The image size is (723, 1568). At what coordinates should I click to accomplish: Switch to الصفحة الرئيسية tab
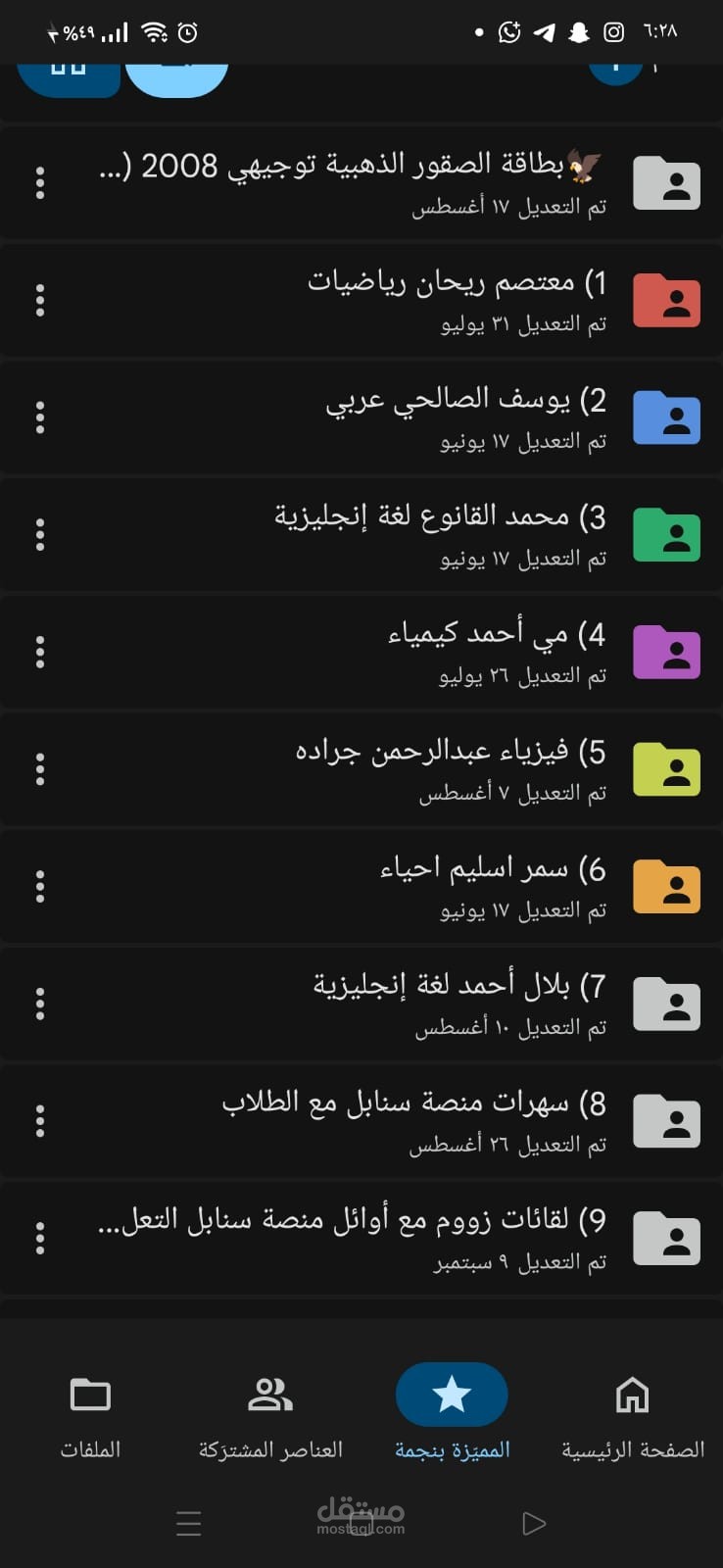[x=633, y=1413]
